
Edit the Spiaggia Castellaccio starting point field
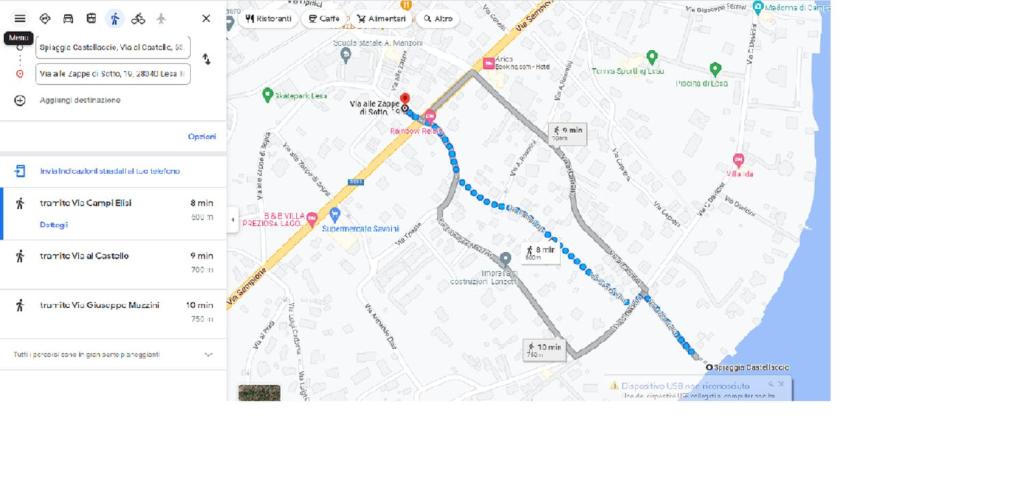pyautogui.click(x=111, y=47)
